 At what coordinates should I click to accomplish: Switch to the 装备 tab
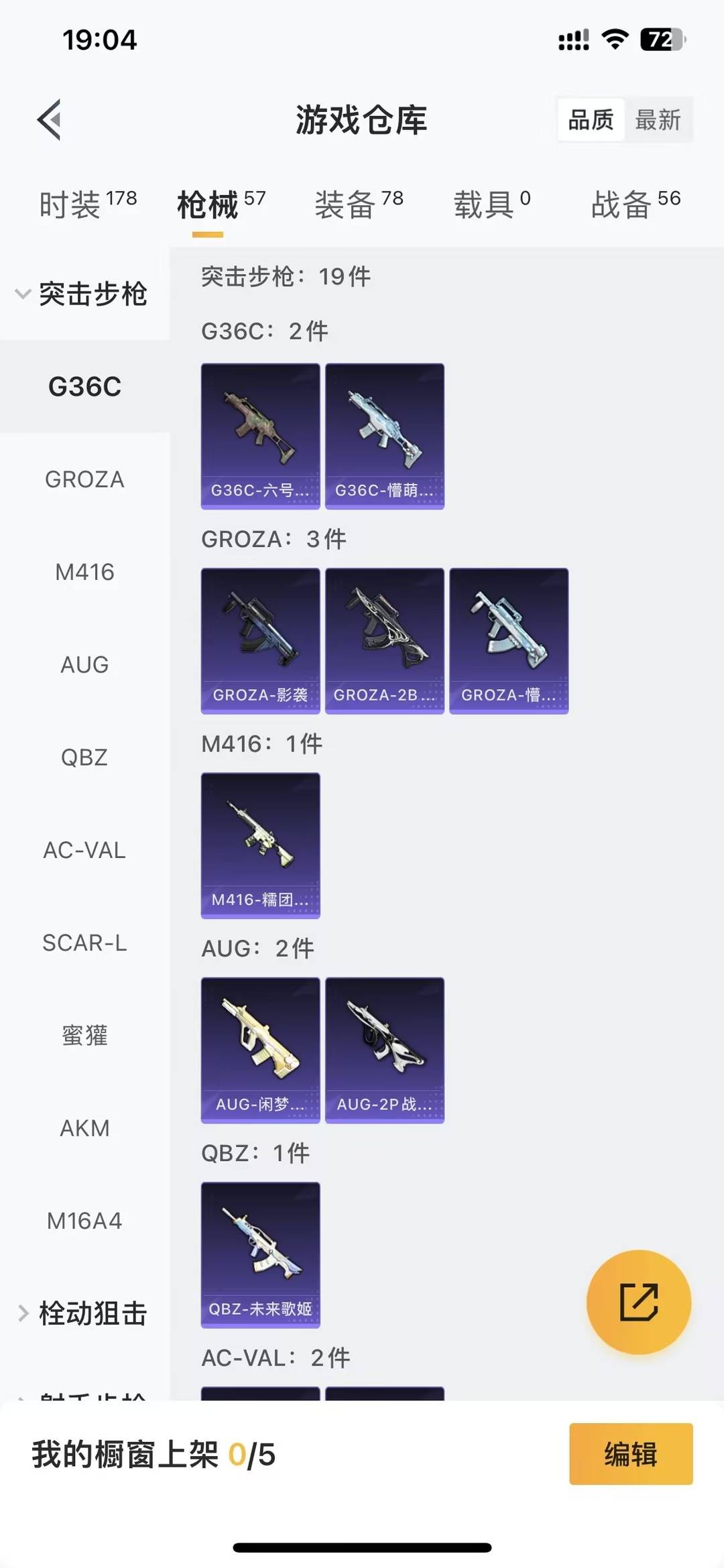(359, 204)
